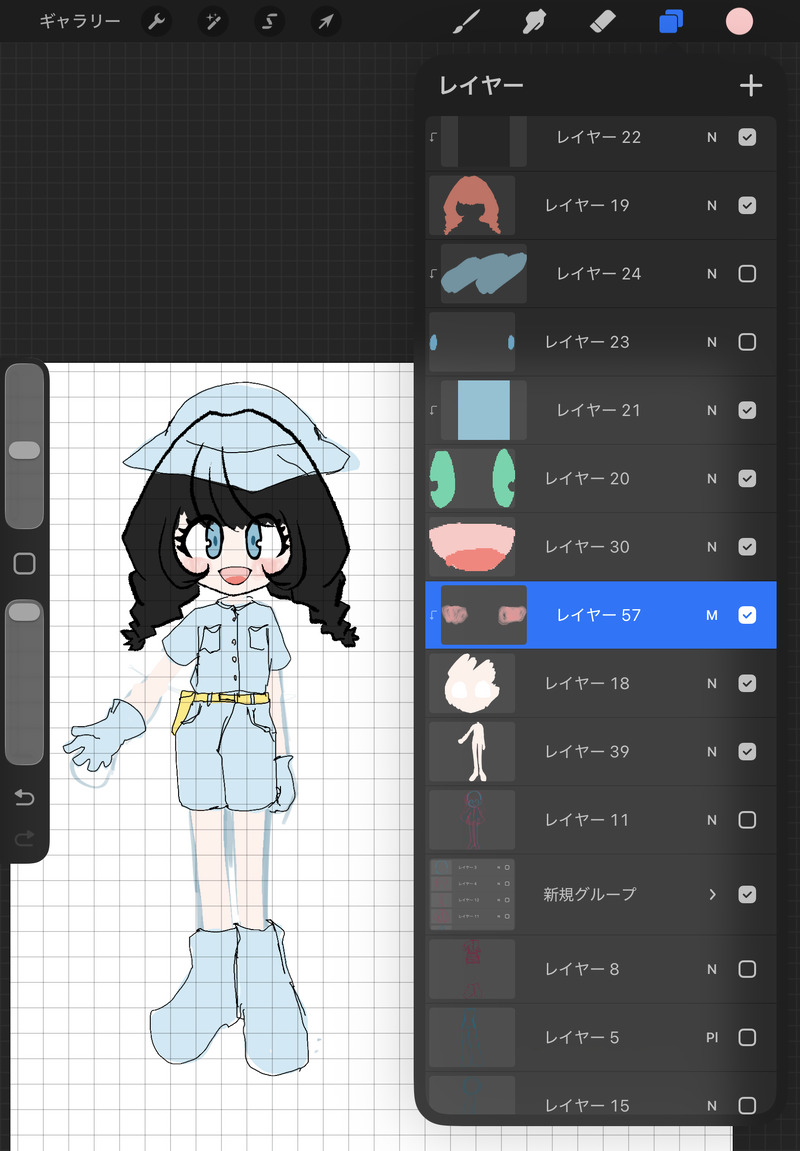Open the wrench actions menu

(155, 21)
